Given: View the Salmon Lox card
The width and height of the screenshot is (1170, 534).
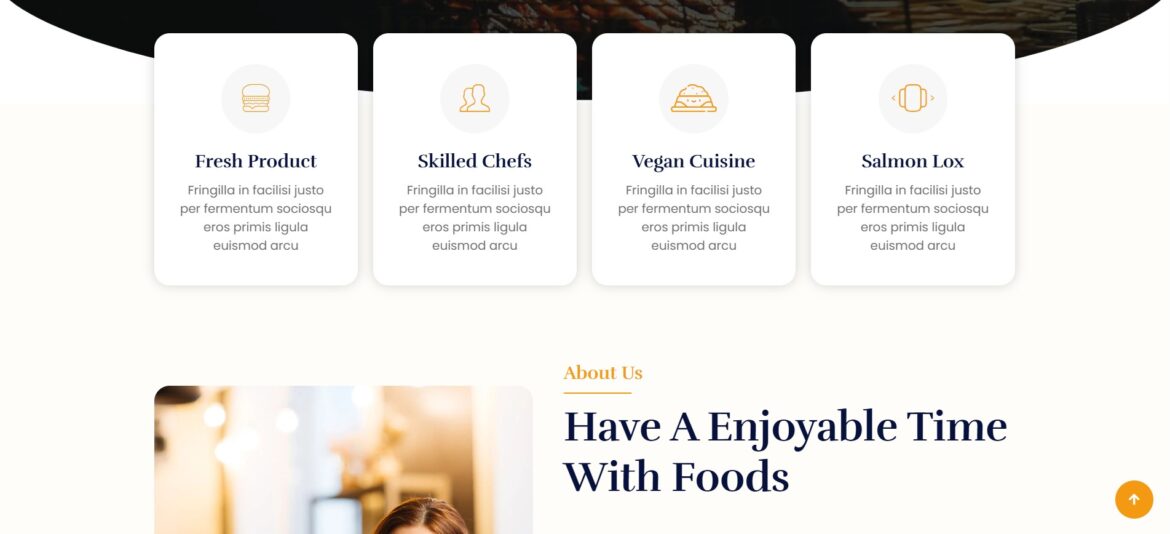Looking at the screenshot, I should (912, 161).
